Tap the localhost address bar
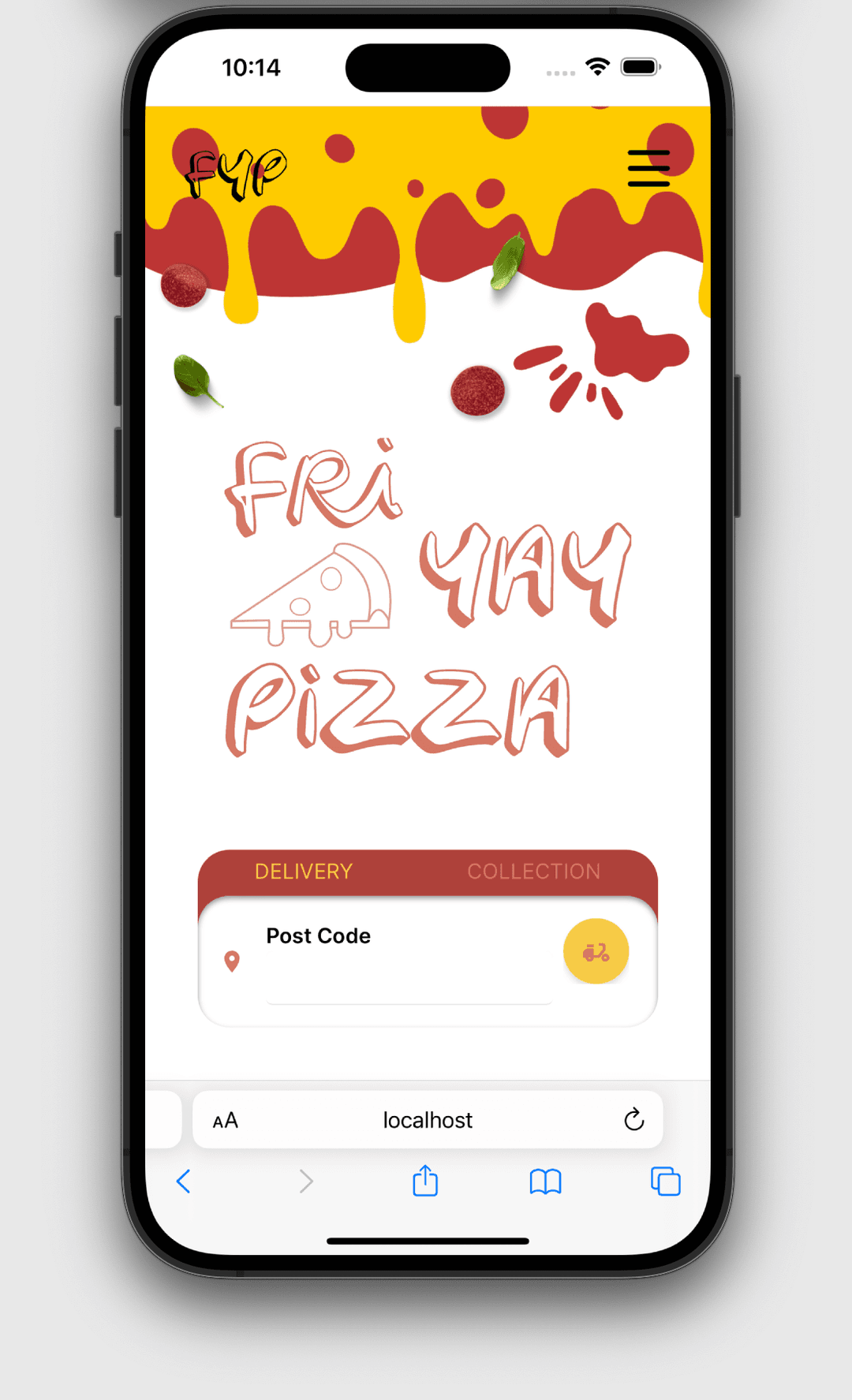 428,1120
